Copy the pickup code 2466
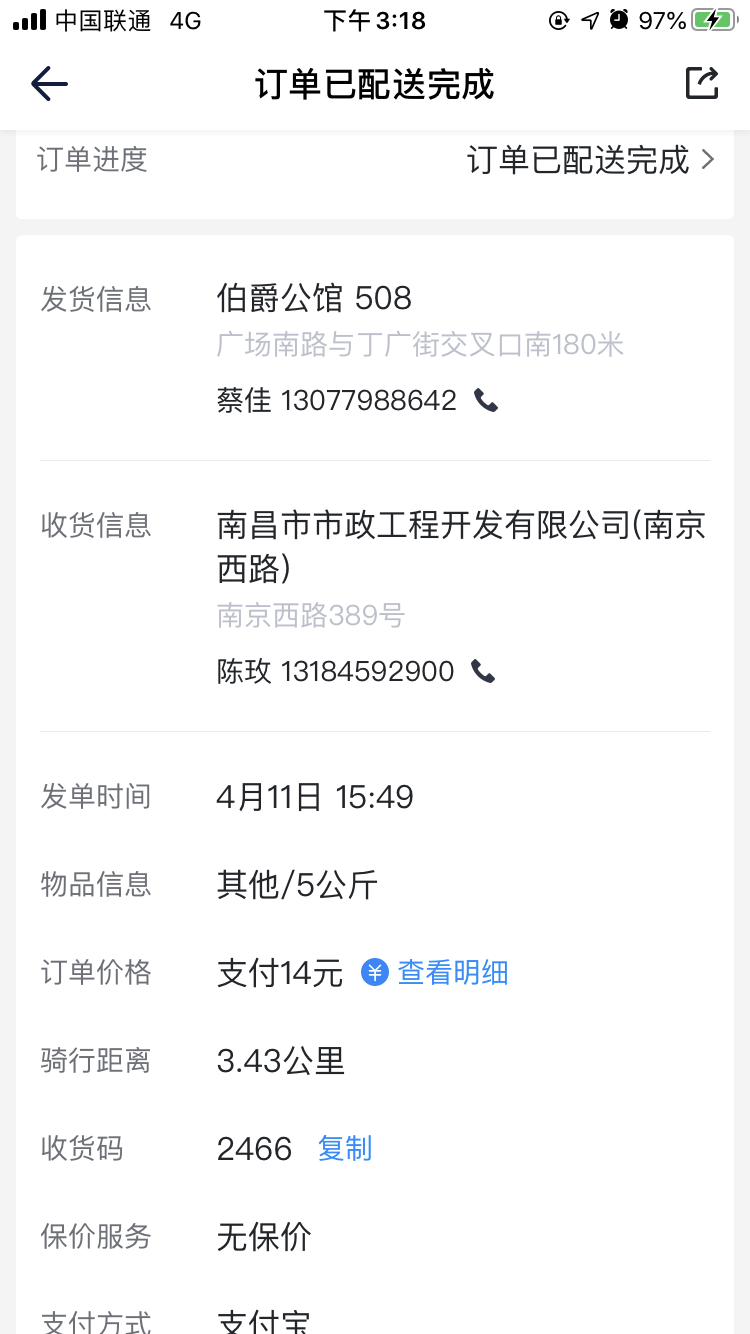Image resolution: width=750 pixels, height=1334 pixels. pos(345,1149)
